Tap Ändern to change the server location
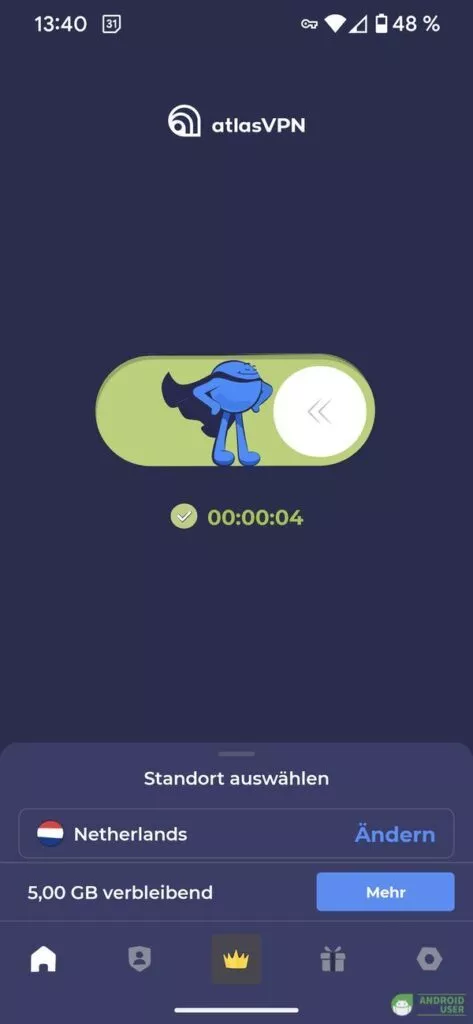The image size is (473, 1024). pyautogui.click(x=395, y=834)
